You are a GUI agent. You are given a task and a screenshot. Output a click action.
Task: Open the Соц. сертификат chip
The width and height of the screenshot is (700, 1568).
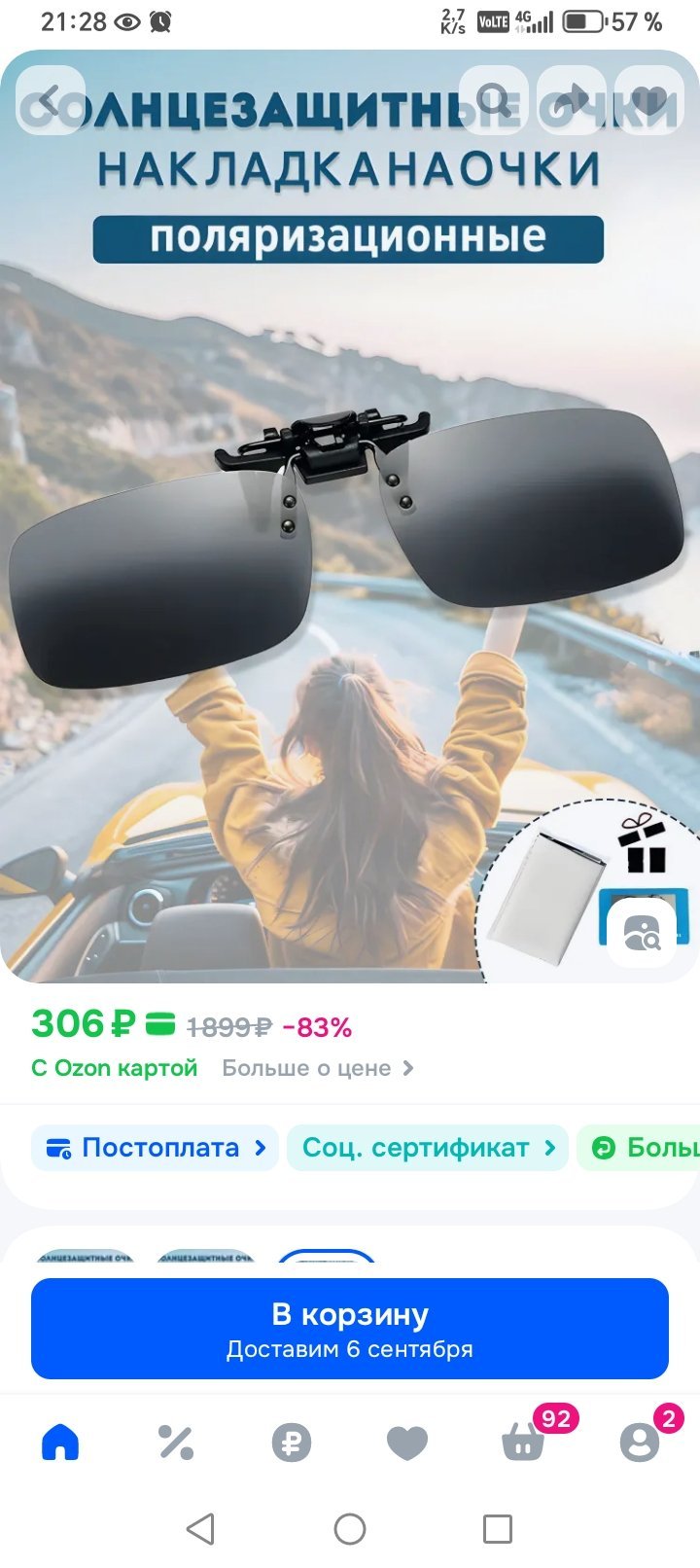coord(428,1148)
